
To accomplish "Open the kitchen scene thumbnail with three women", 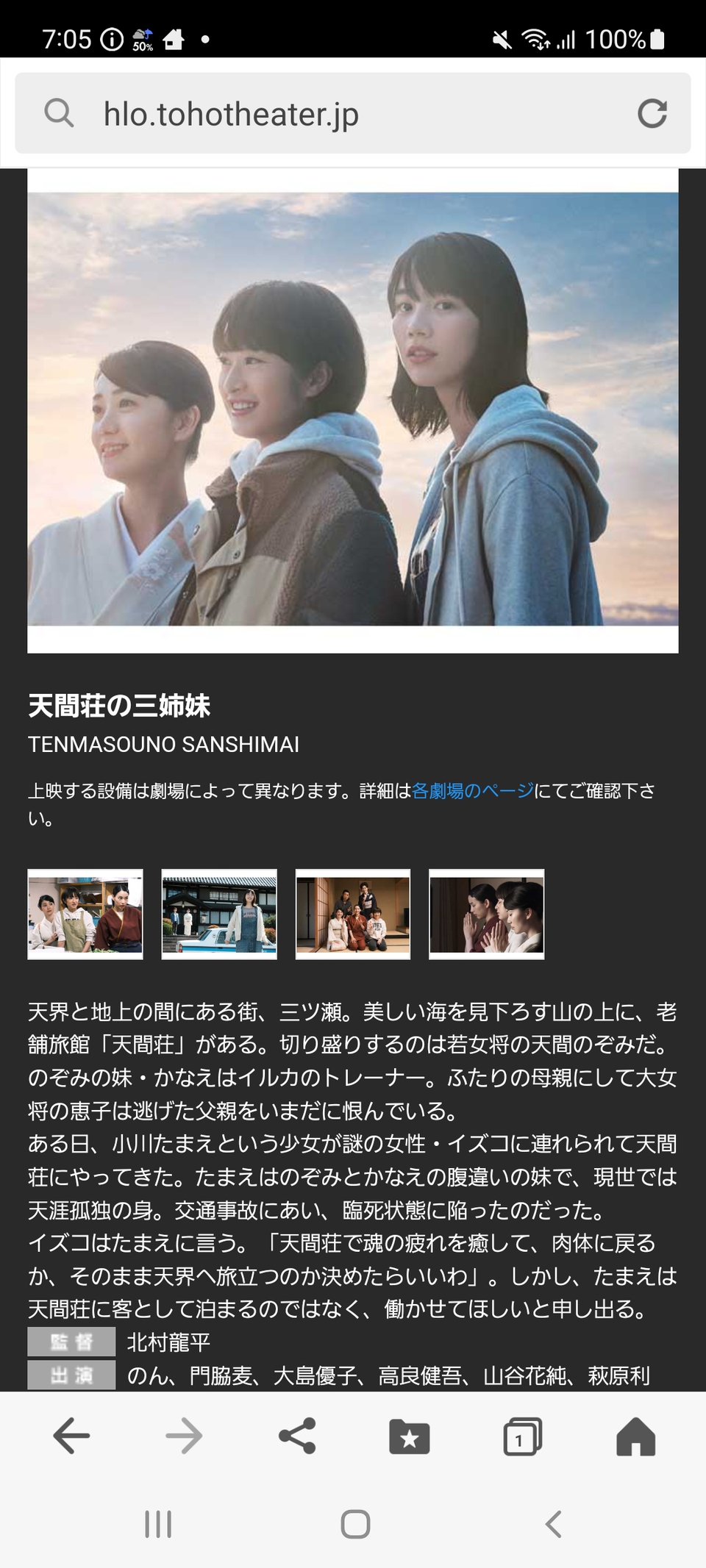I will tap(85, 914).
